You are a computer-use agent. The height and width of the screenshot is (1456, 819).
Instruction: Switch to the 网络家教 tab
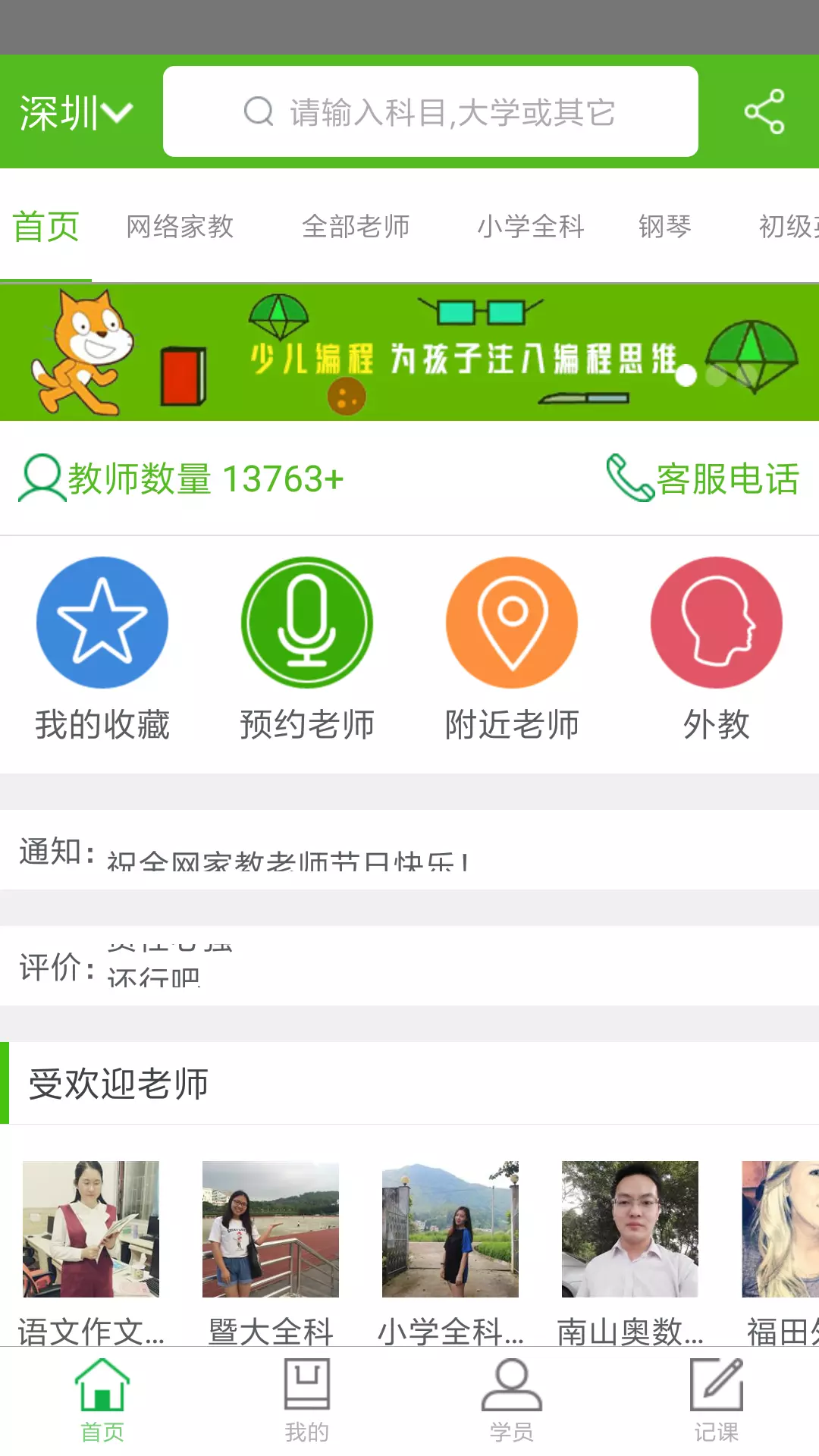[180, 226]
